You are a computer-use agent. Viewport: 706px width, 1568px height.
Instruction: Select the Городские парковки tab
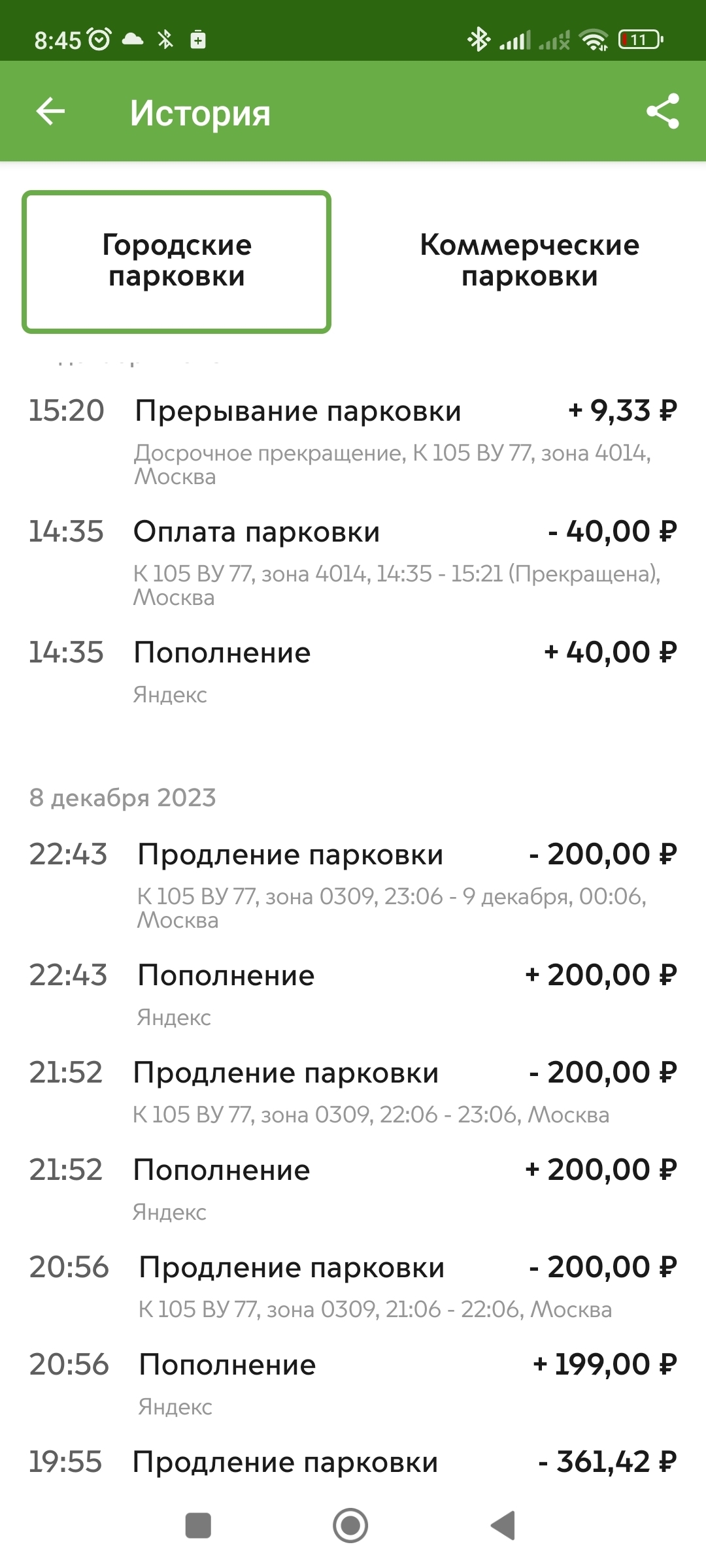tap(176, 261)
